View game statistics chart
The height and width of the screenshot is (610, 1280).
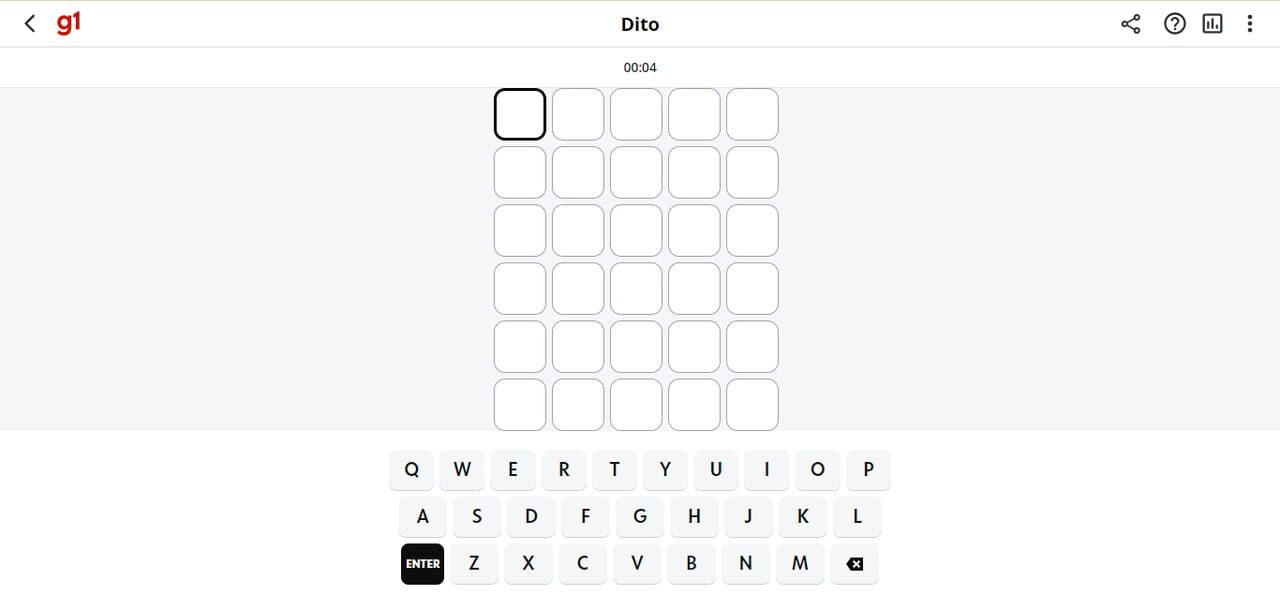click(1212, 24)
